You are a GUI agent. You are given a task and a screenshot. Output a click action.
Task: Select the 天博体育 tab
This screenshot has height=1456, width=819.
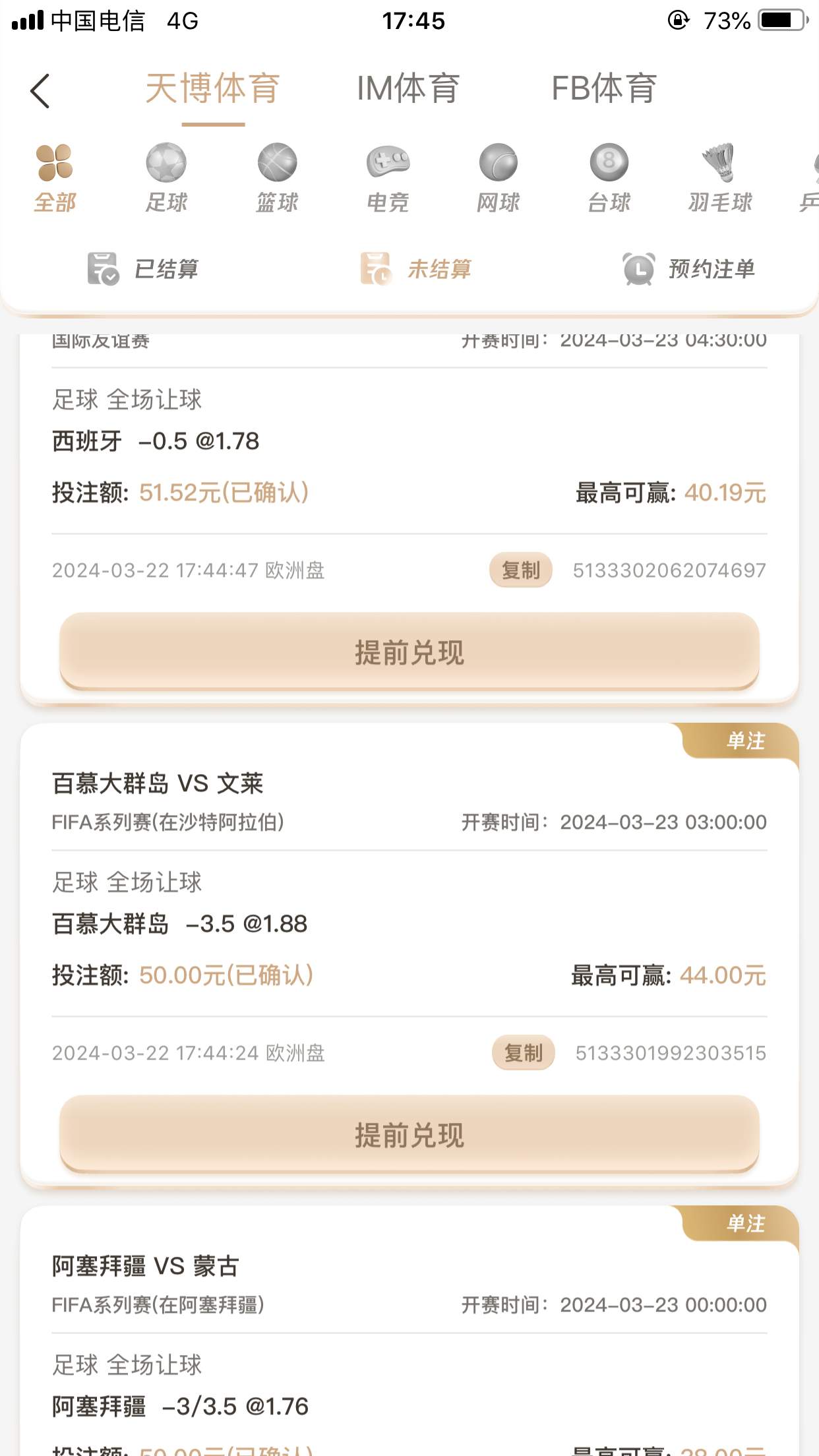coord(213,88)
